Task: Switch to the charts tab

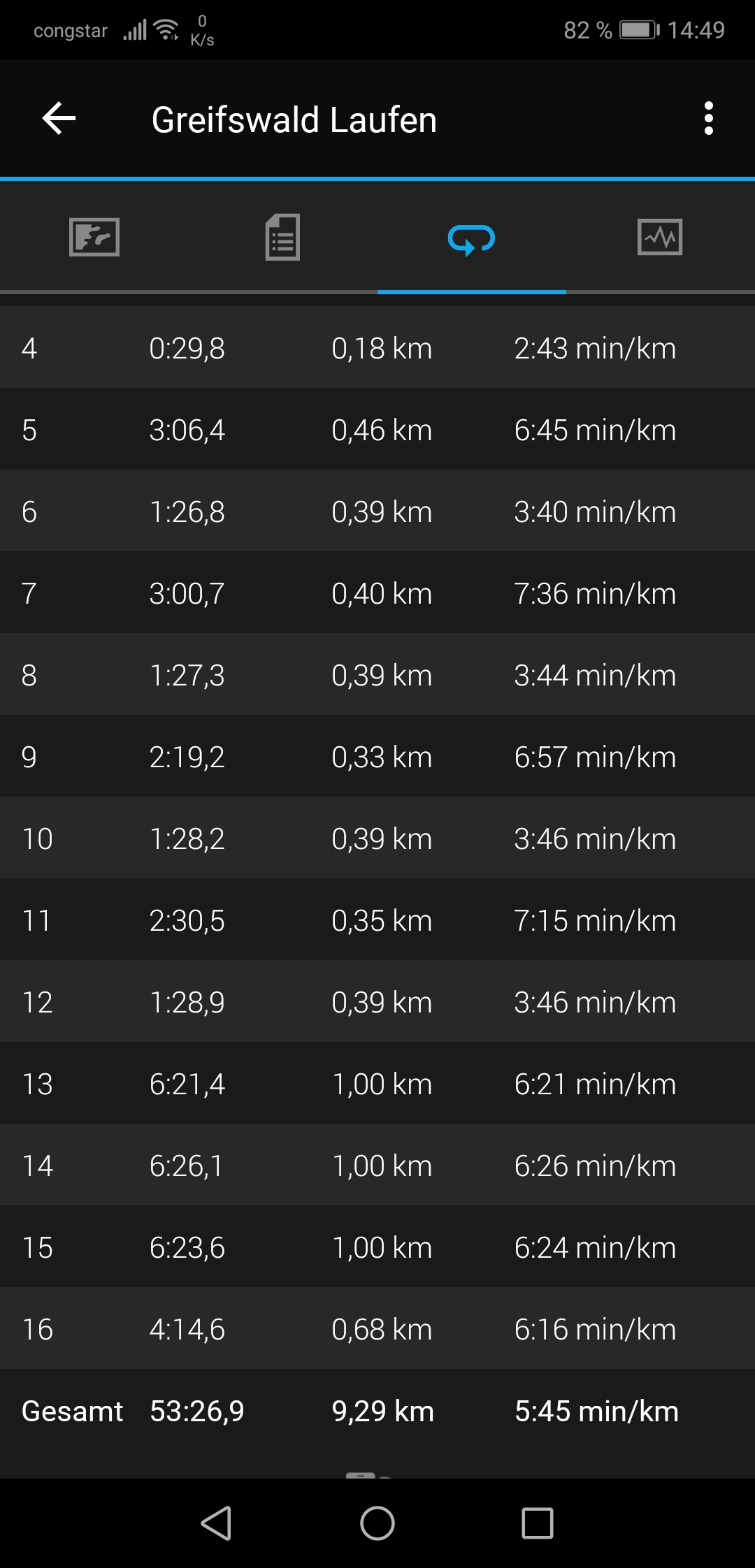Action: (660, 238)
